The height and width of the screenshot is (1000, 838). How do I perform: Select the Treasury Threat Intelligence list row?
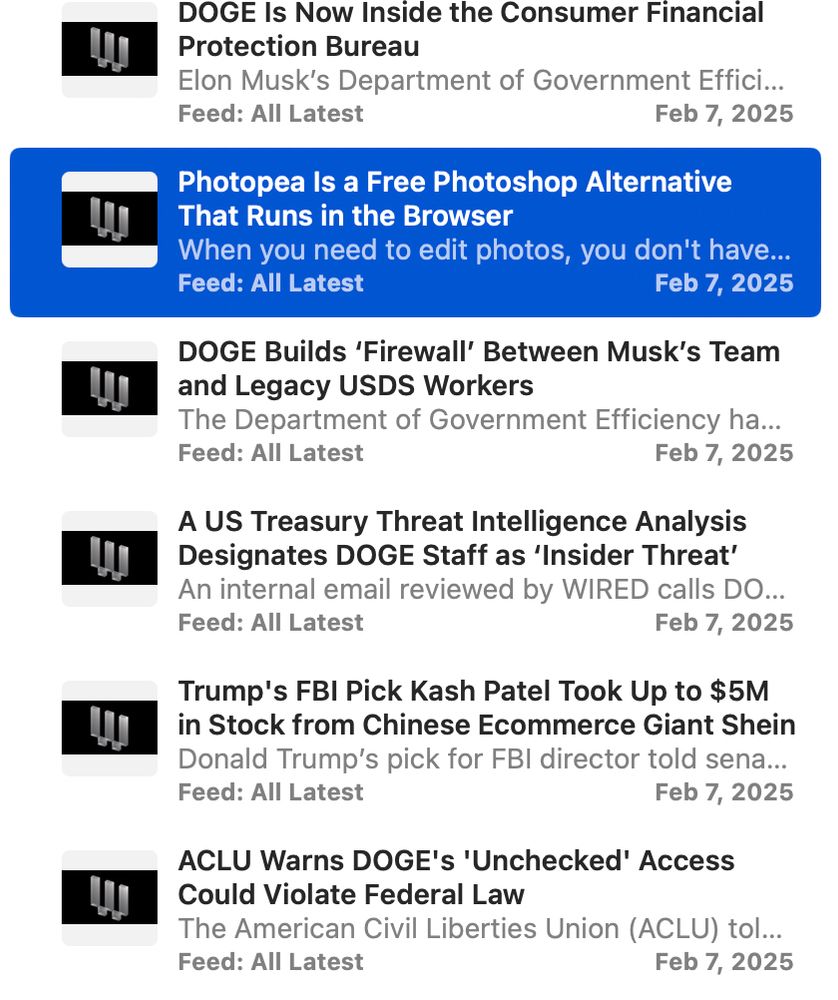click(419, 570)
